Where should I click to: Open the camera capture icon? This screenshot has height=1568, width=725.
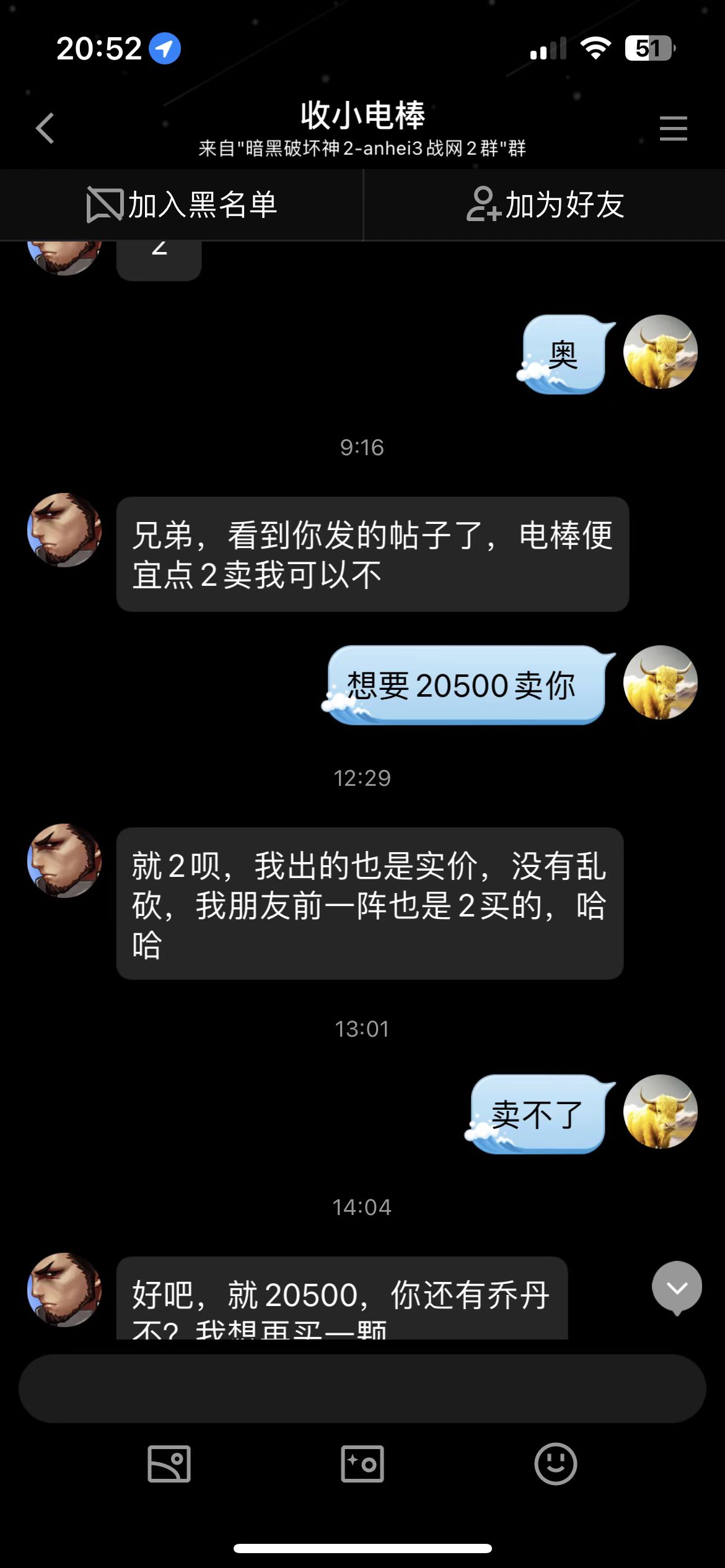point(362,1464)
